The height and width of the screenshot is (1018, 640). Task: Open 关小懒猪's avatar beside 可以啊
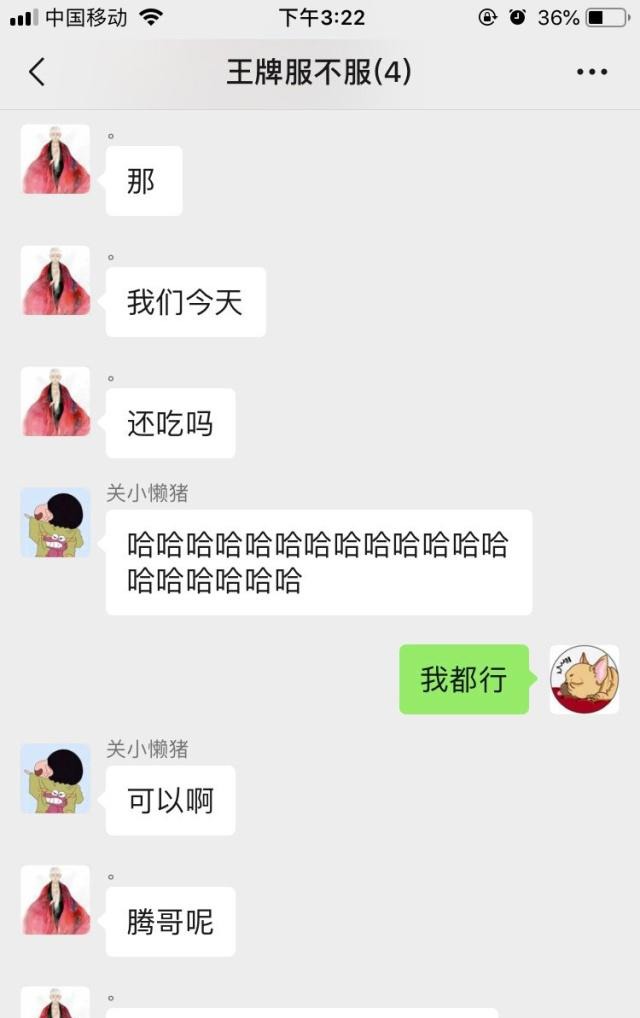pos(56,778)
